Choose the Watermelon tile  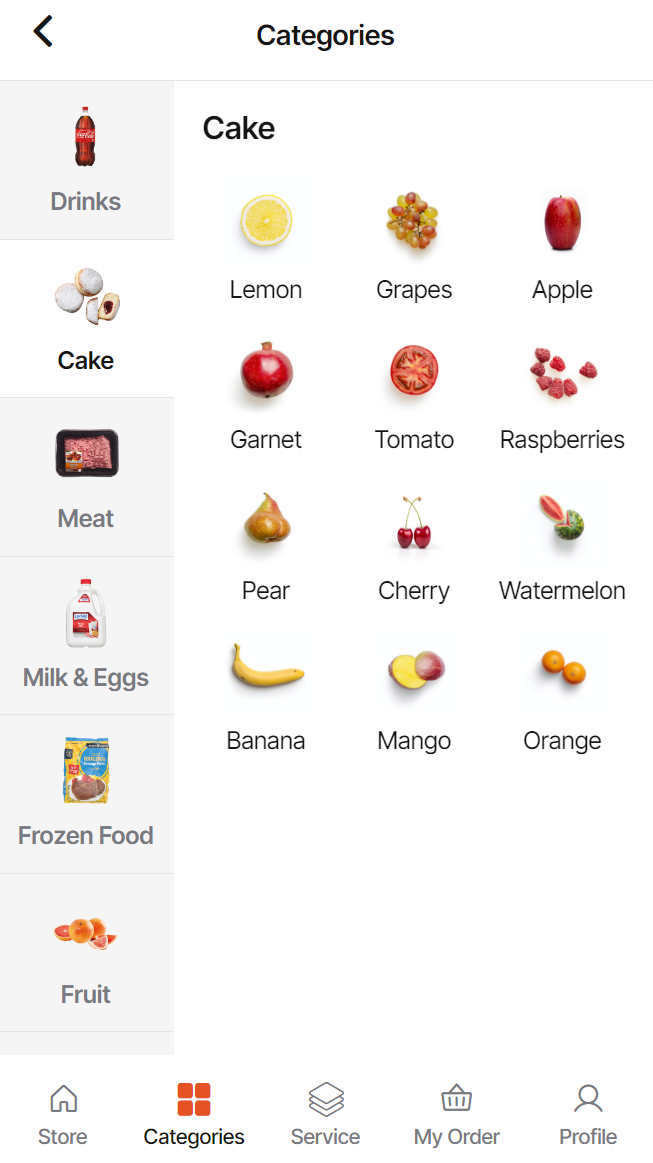(562, 548)
